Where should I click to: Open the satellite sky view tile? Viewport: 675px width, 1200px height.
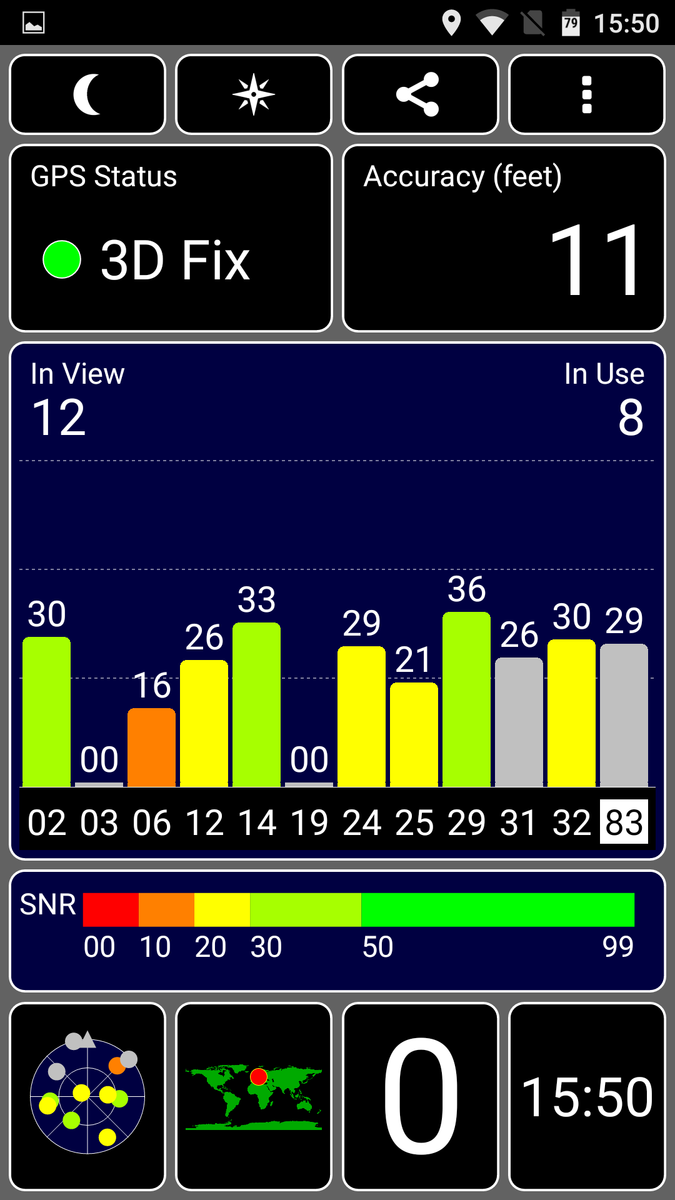[88, 1096]
